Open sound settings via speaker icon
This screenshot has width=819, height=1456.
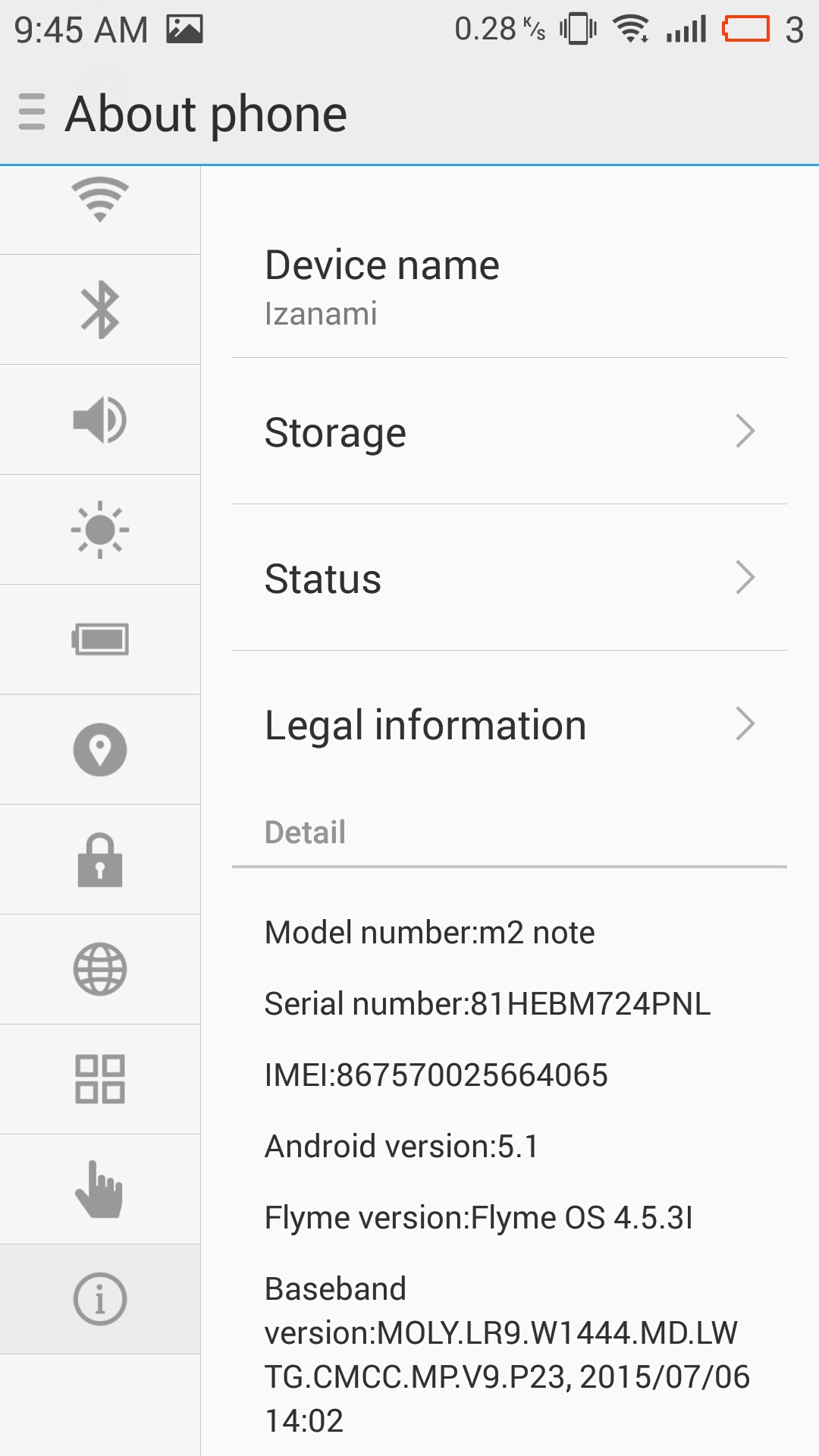click(99, 419)
